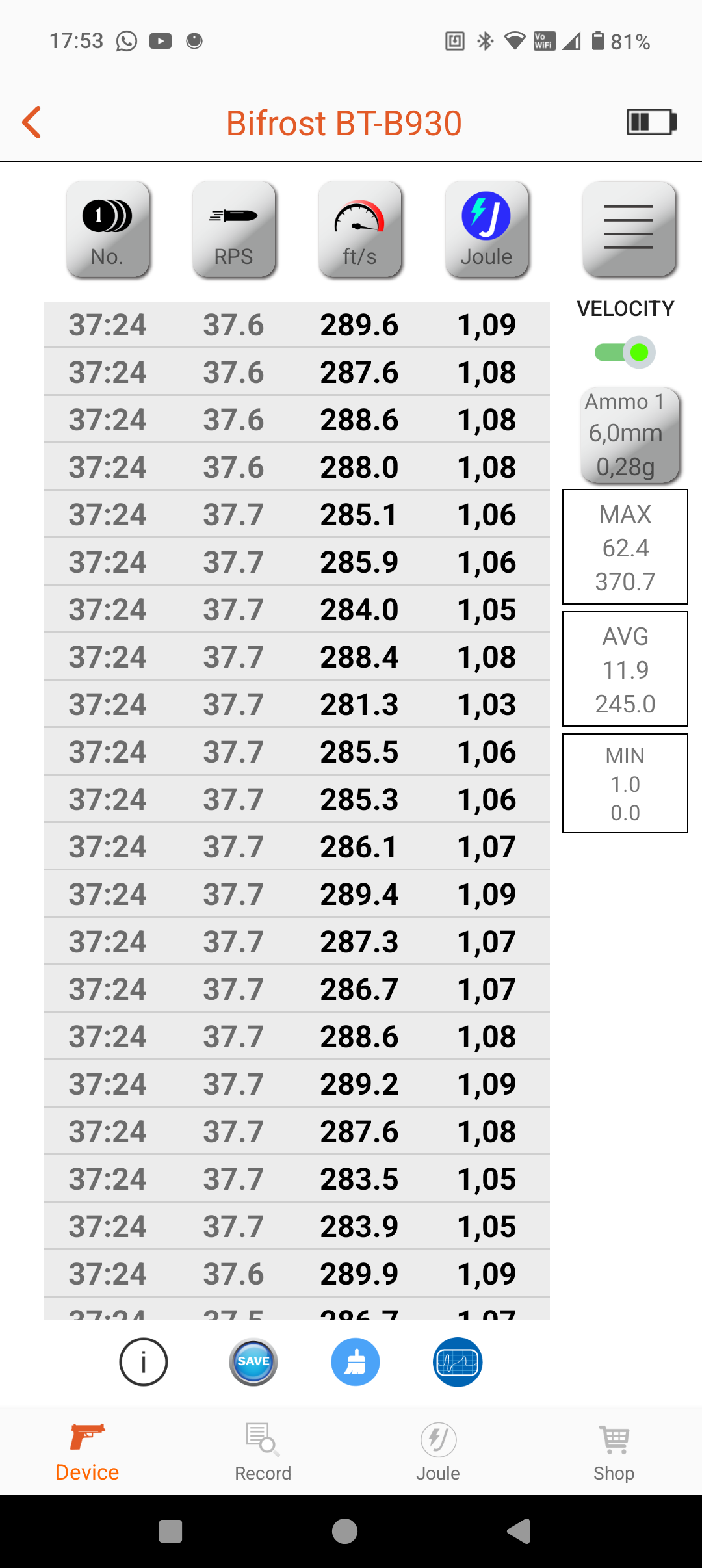Open the info icon

pos(144,1362)
